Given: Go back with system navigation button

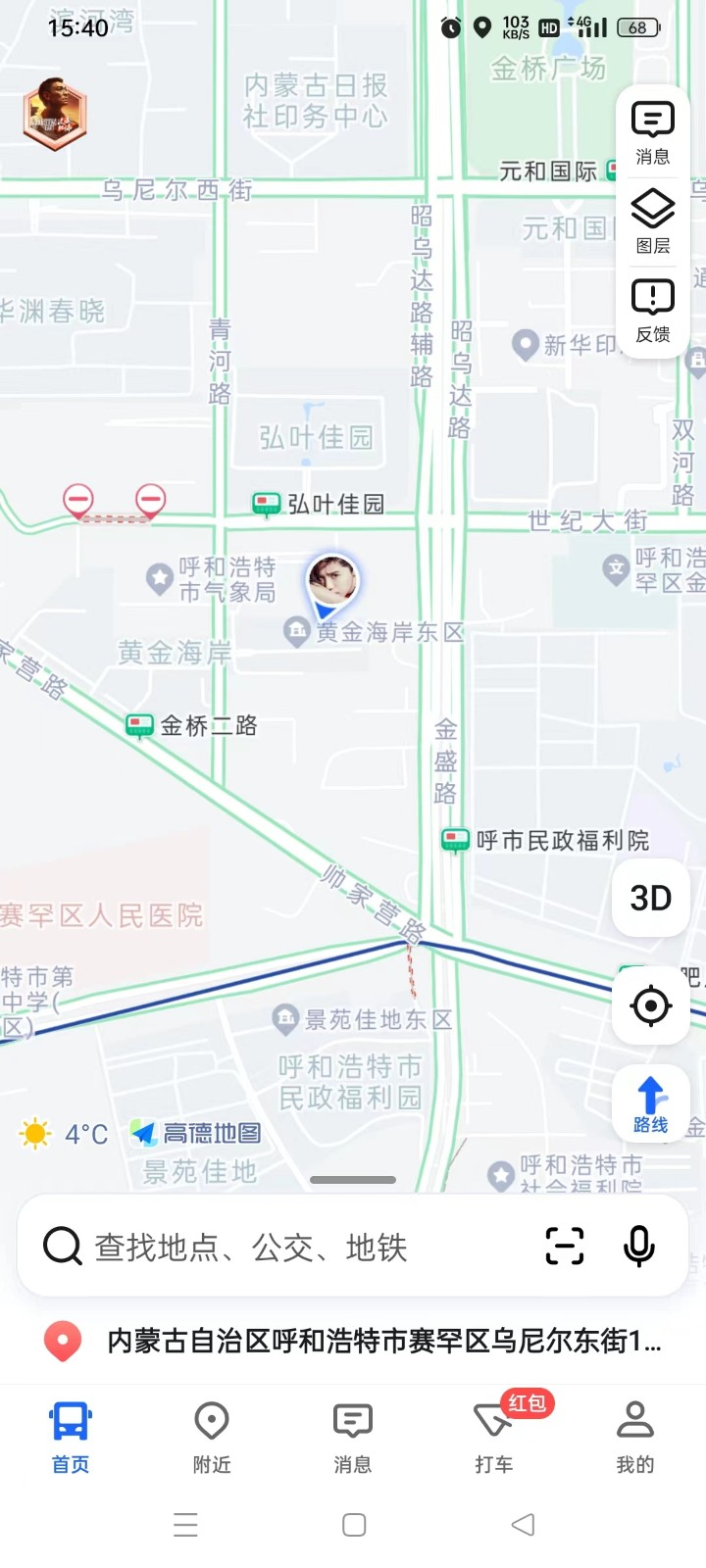Looking at the screenshot, I should click(524, 1524).
